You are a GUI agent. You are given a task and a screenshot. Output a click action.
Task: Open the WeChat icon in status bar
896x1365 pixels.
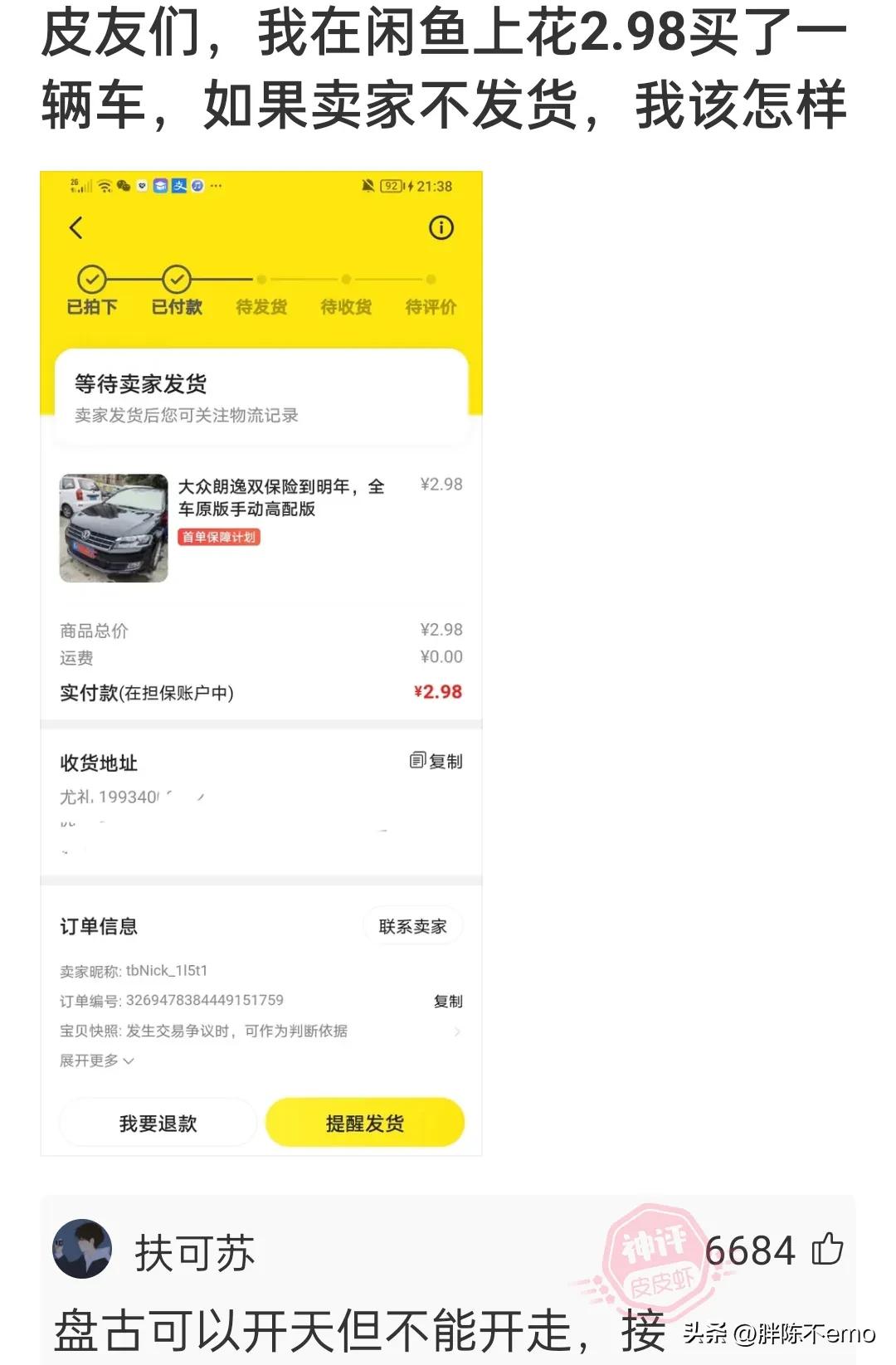124,187
